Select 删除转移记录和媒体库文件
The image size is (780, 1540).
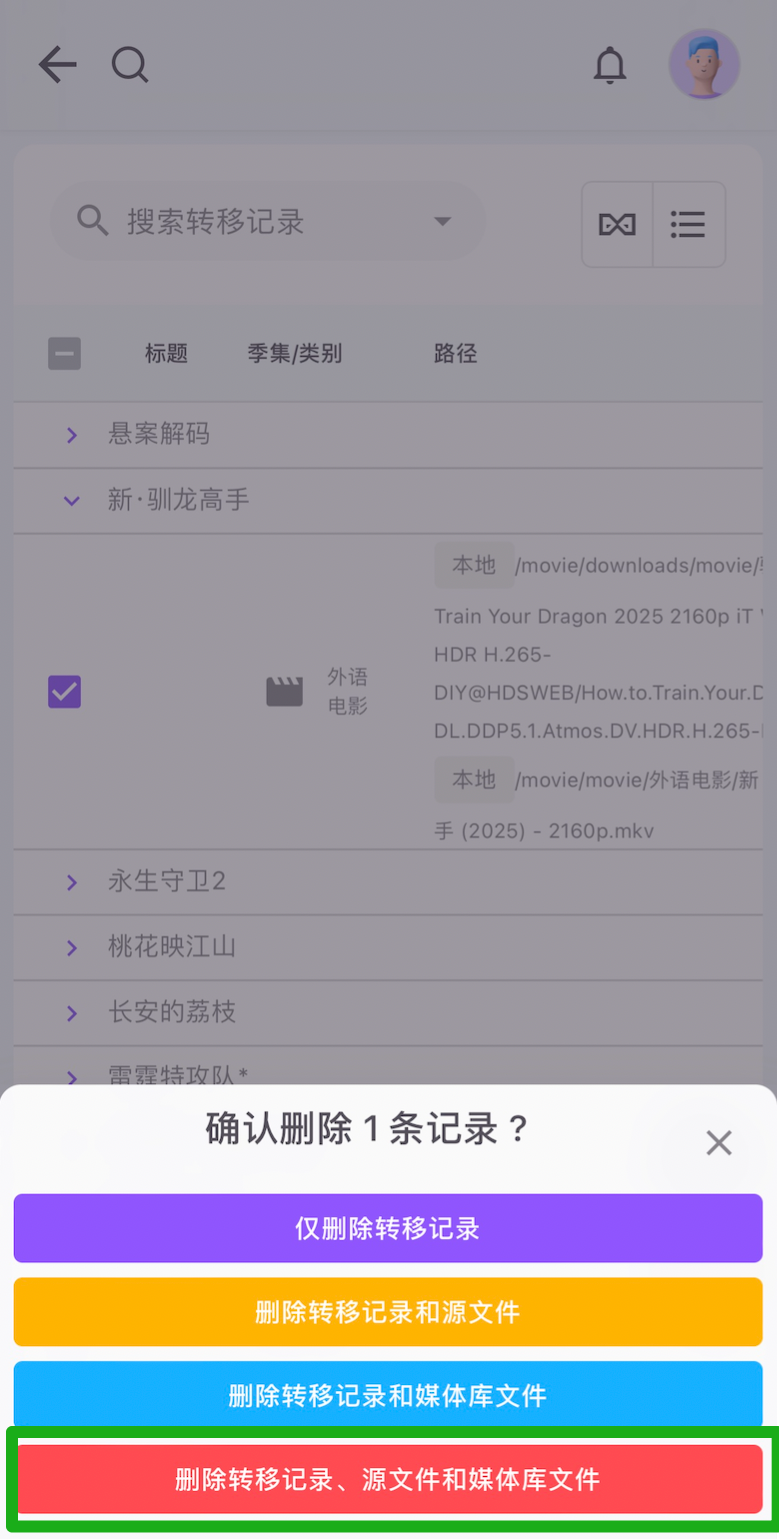pos(388,1394)
